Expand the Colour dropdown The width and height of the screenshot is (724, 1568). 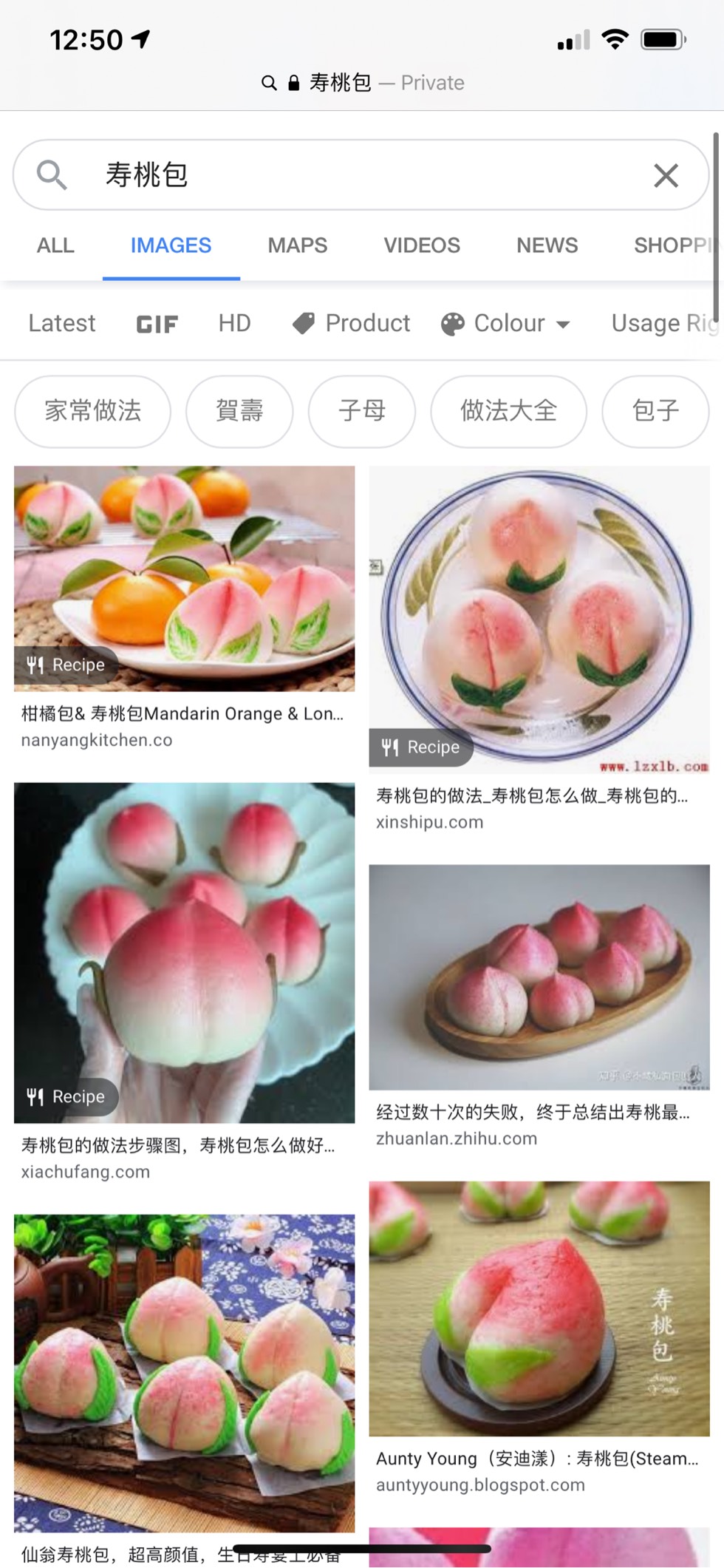[x=506, y=323]
